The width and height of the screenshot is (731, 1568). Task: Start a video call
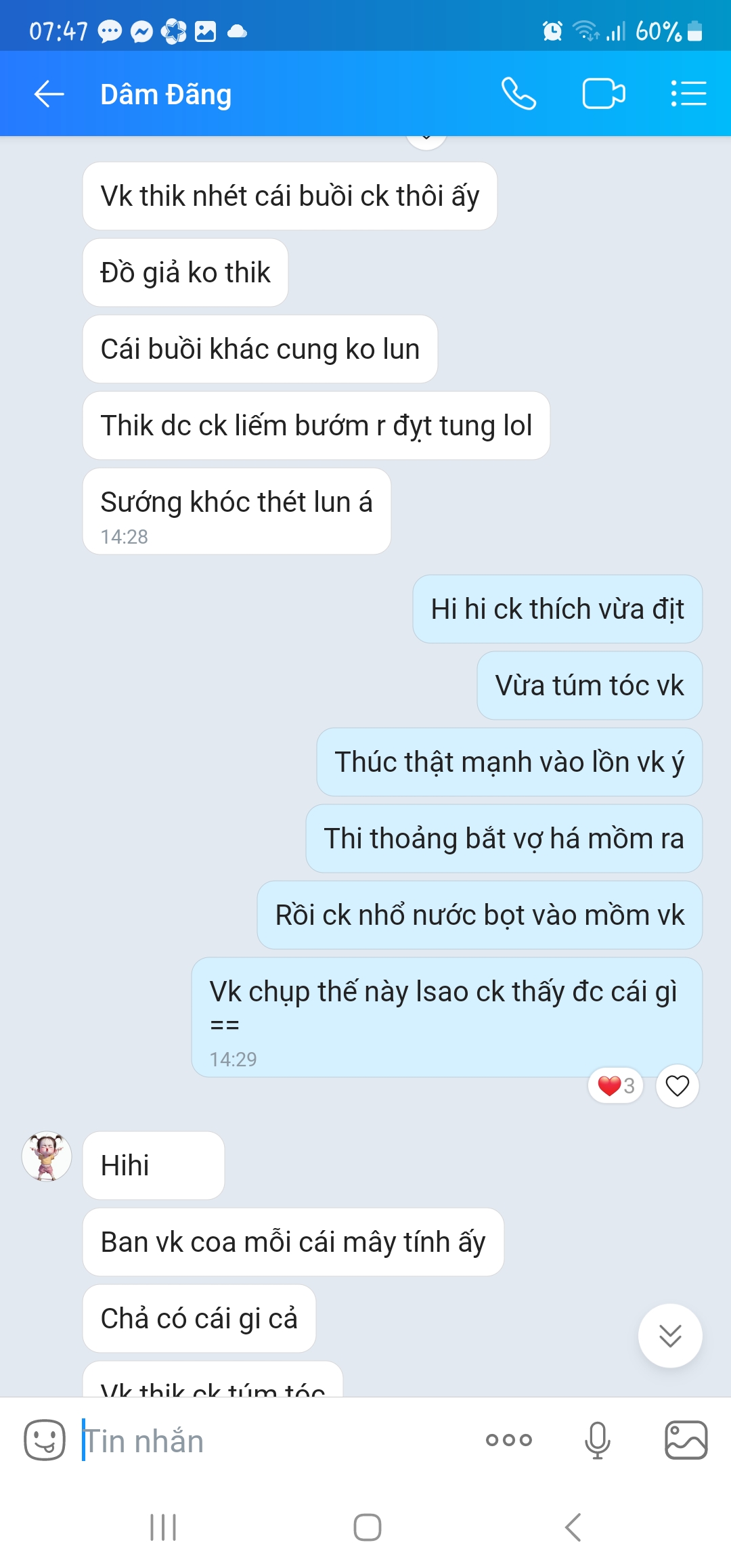point(603,94)
